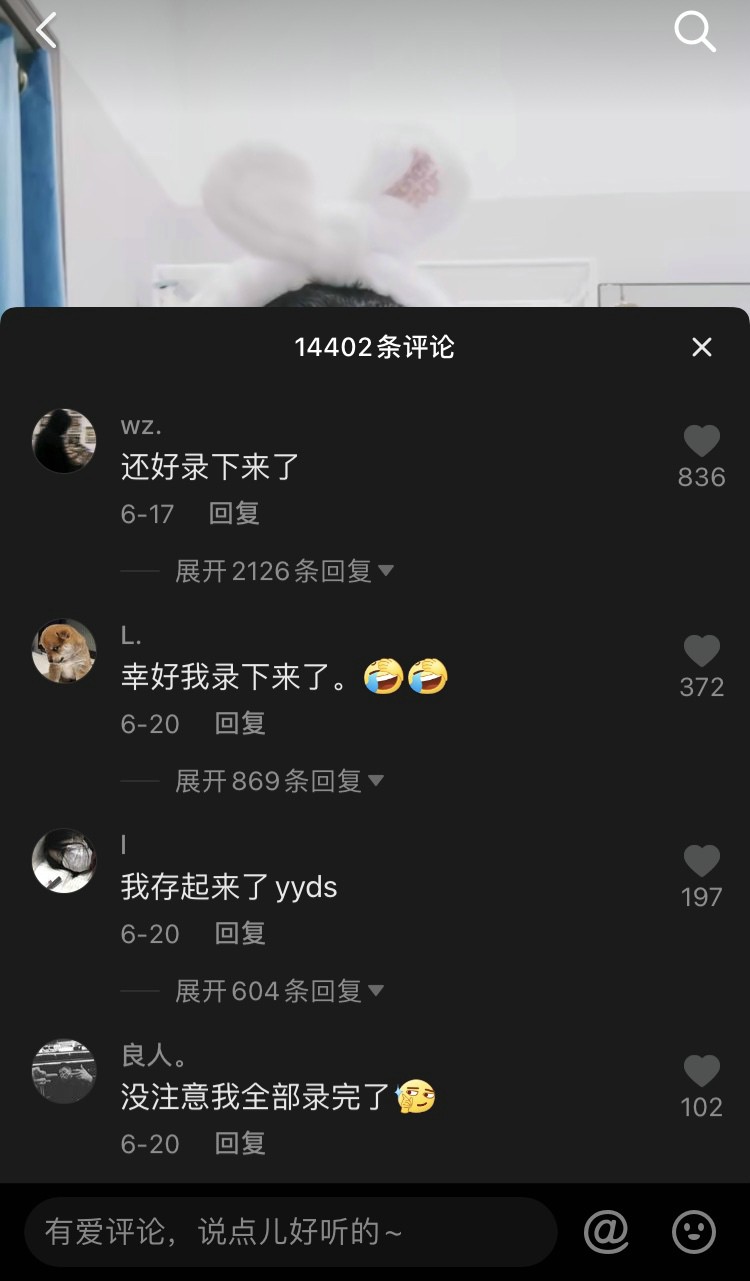Go back using the top-left arrow

click(x=46, y=31)
